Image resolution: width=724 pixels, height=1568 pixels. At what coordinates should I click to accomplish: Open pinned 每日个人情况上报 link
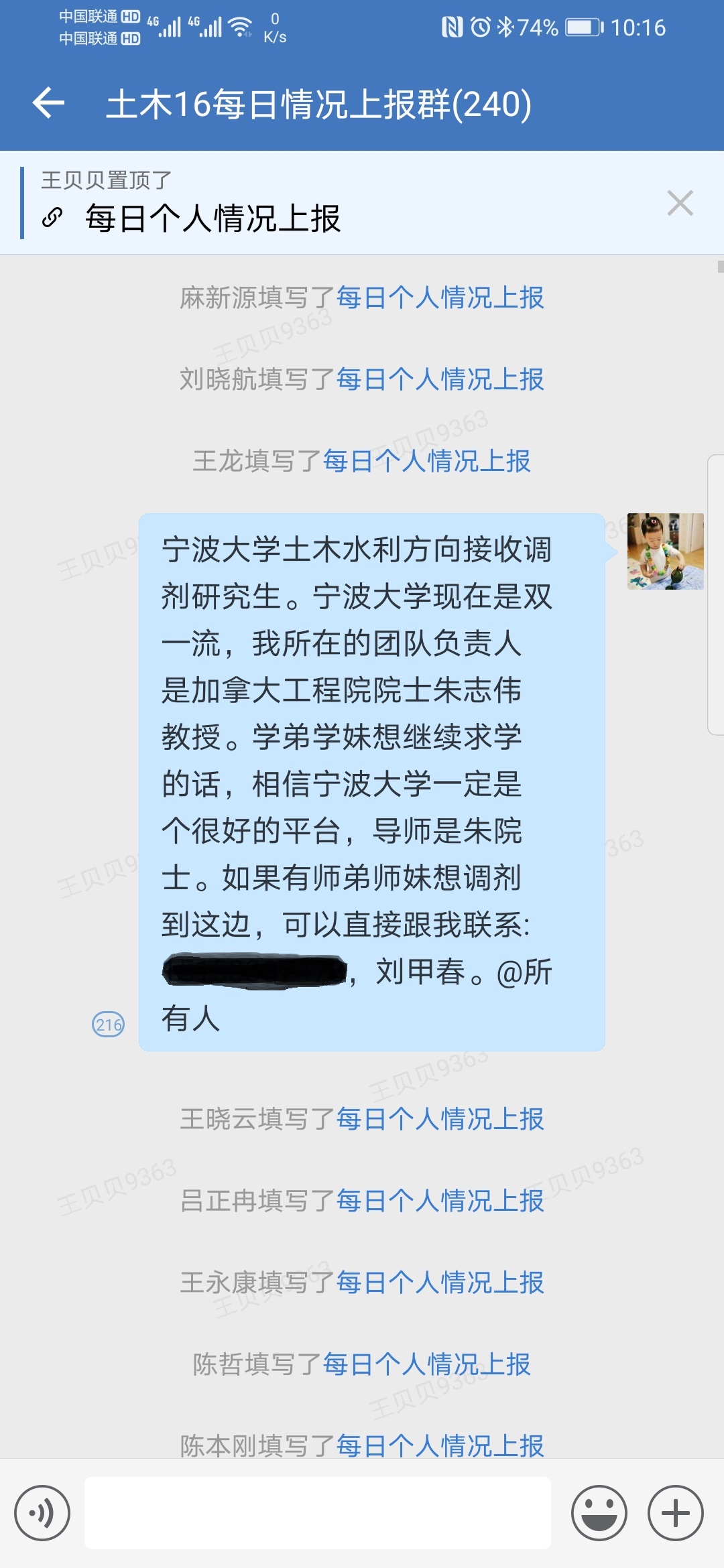[213, 218]
